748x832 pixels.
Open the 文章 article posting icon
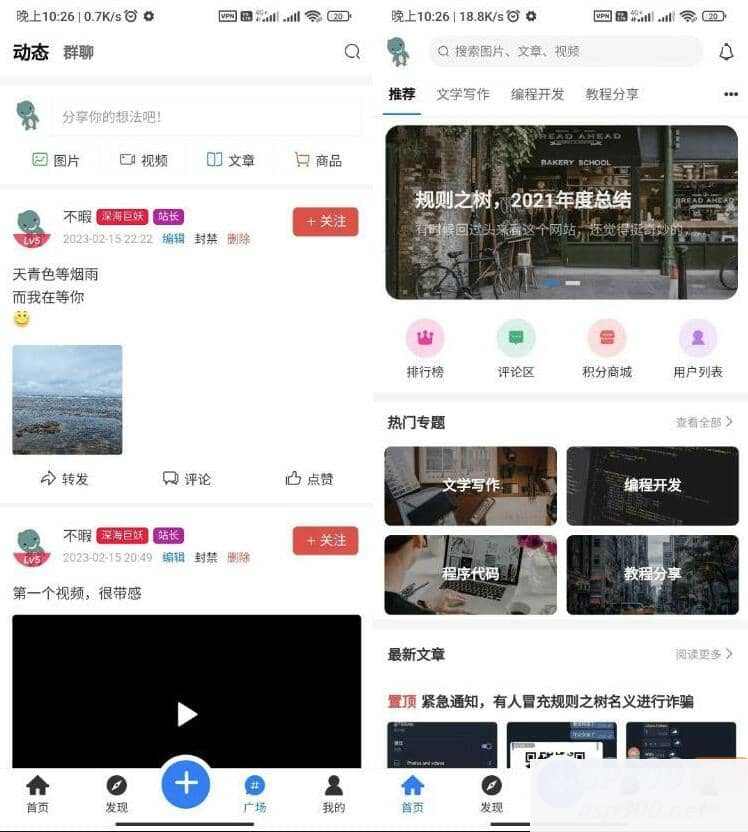point(230,160)
